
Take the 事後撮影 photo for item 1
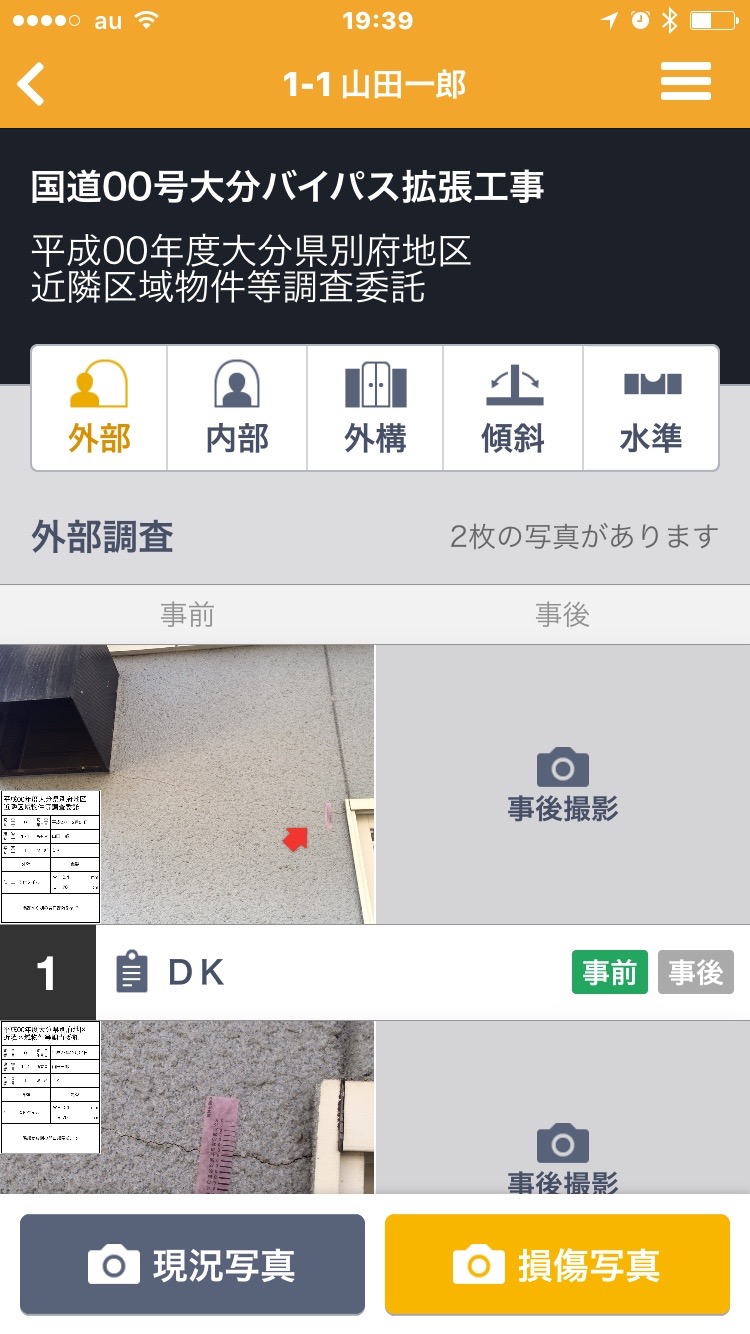point(563,784)
